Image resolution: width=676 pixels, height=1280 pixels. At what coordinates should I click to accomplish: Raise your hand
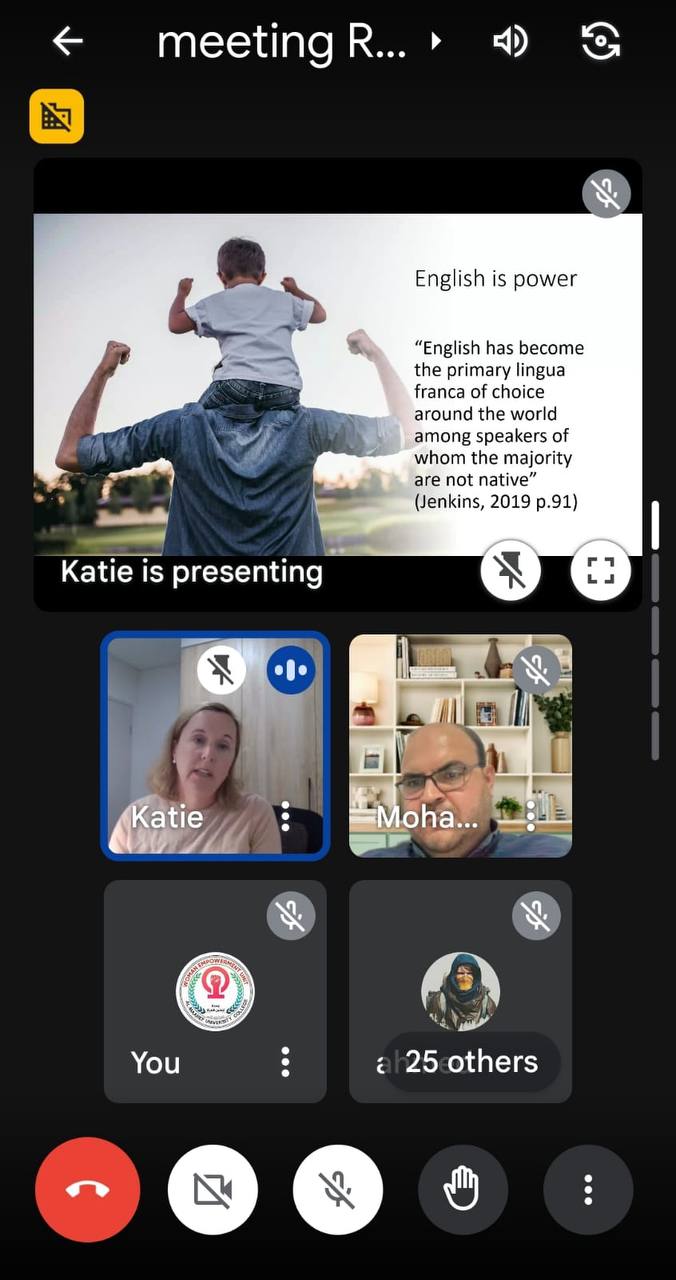point(462,1190)
